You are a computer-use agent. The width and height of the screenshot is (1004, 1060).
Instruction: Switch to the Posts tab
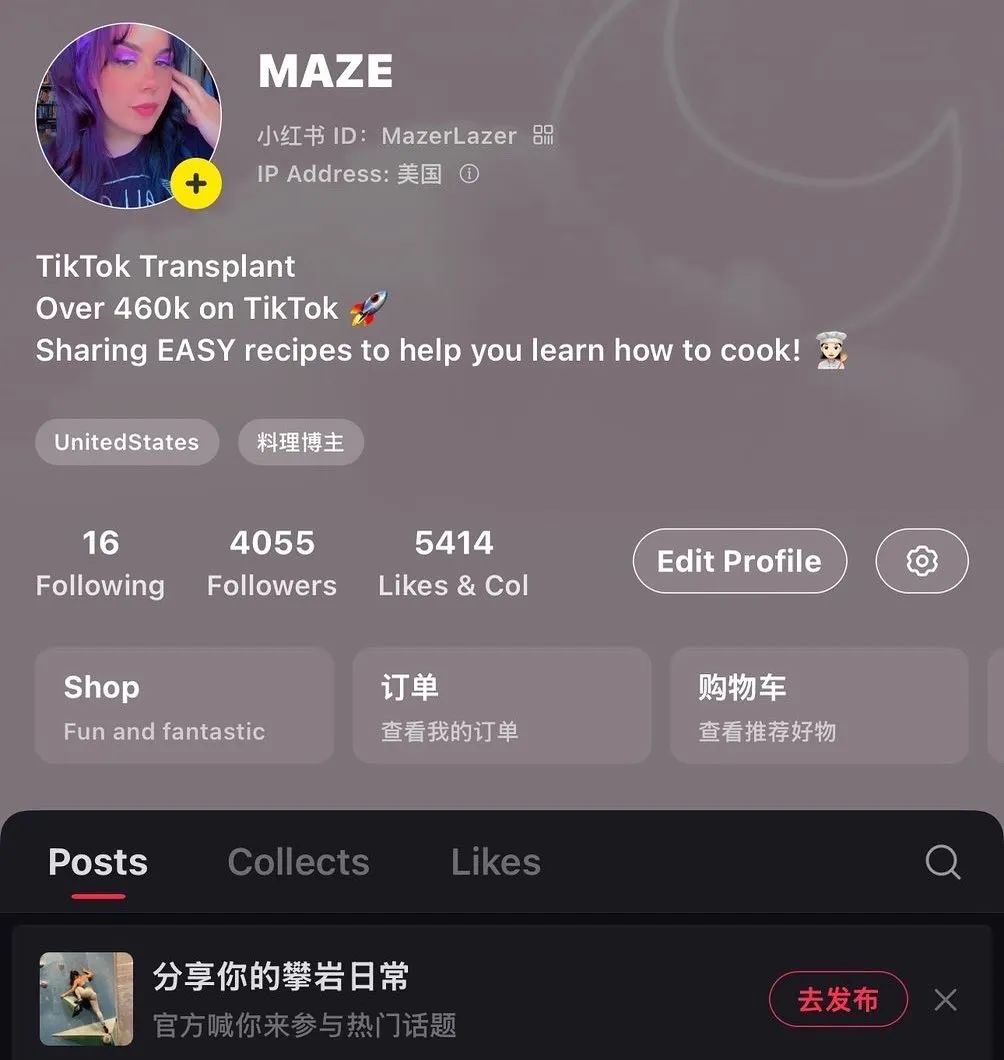(x=98, y=862)
